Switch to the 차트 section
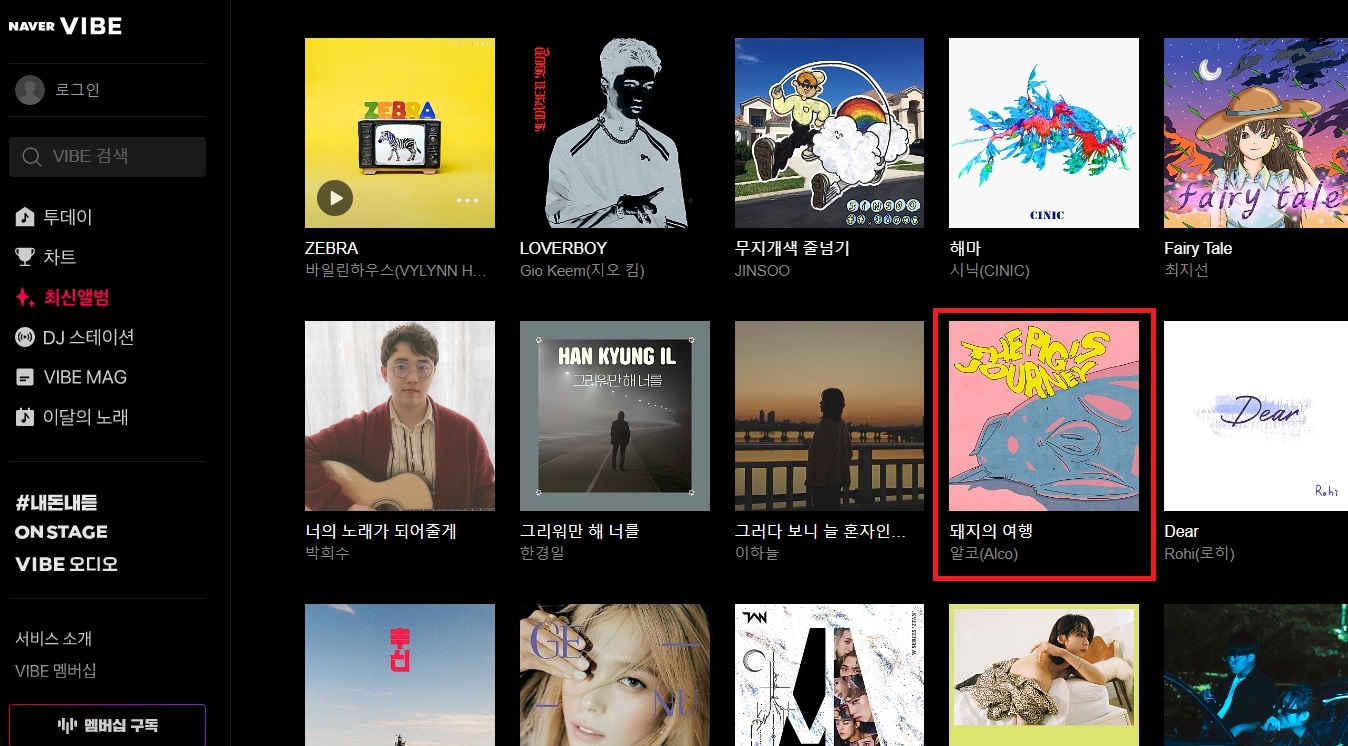The width and height of the screenshot is (1348, 746). tap(59, 257)
